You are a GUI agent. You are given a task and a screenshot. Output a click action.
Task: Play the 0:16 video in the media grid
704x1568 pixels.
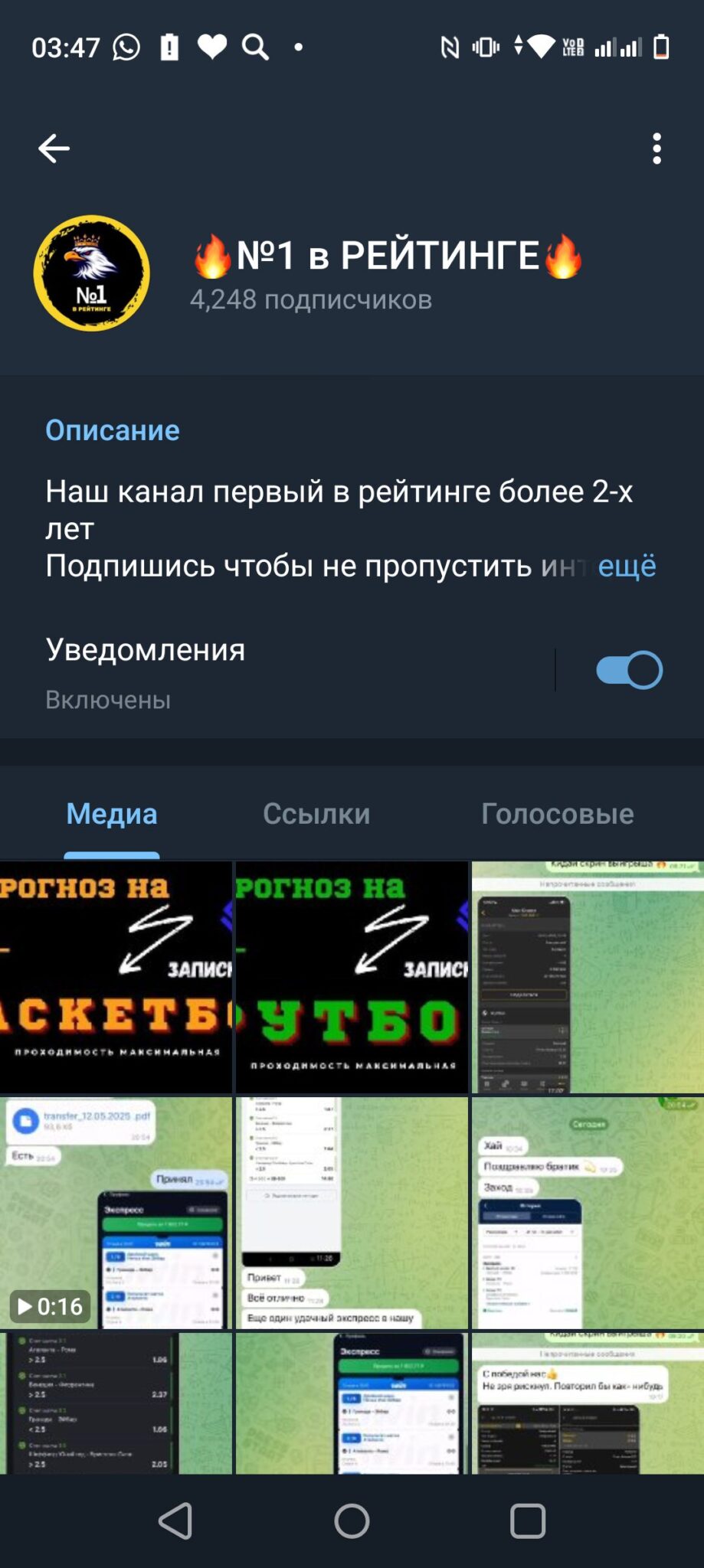(x=116, y=1213)
